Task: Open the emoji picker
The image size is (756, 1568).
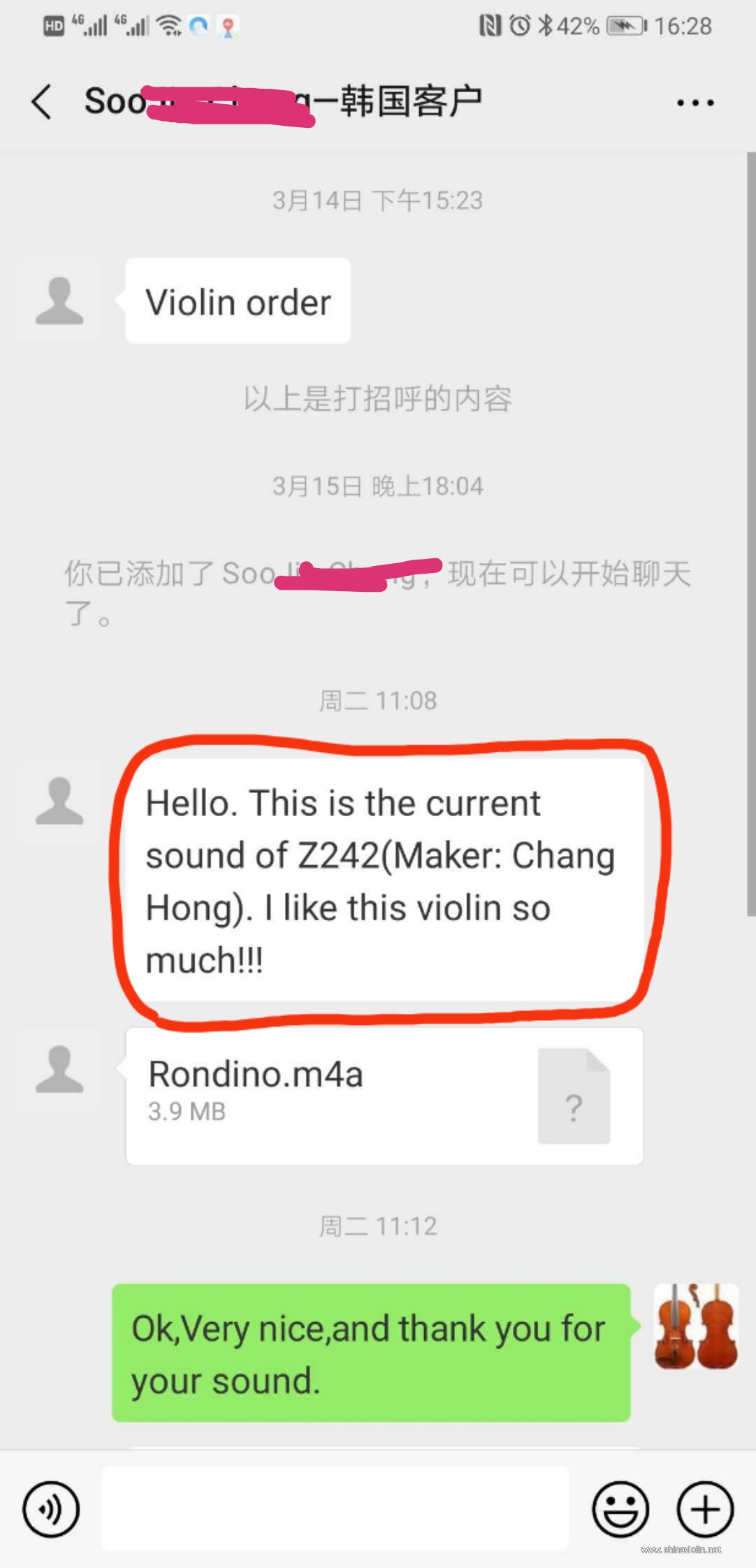Action: 620,1509
